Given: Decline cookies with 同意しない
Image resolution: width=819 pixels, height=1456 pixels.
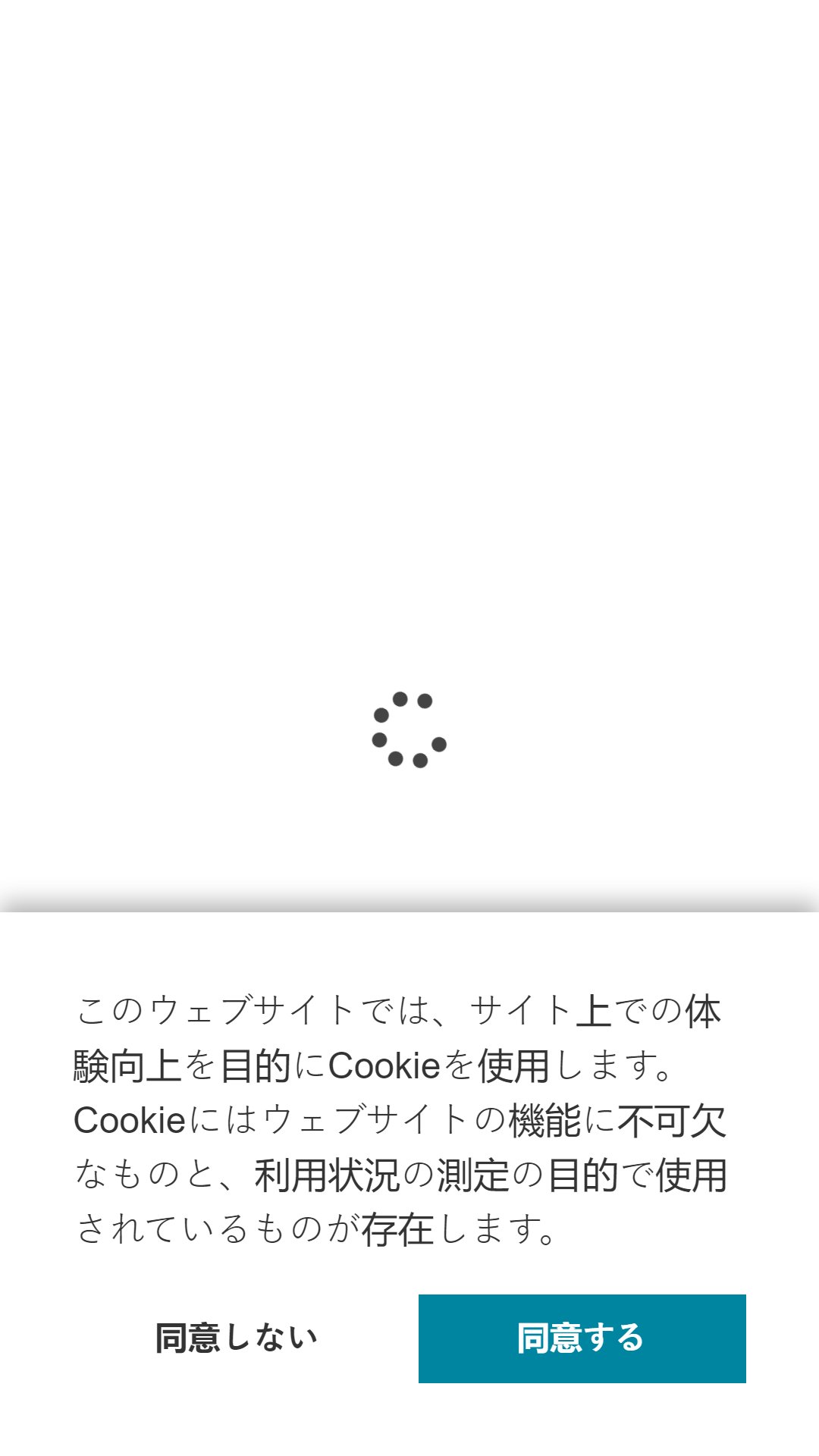Looking at the screenshot, I should pos(237,1338).
